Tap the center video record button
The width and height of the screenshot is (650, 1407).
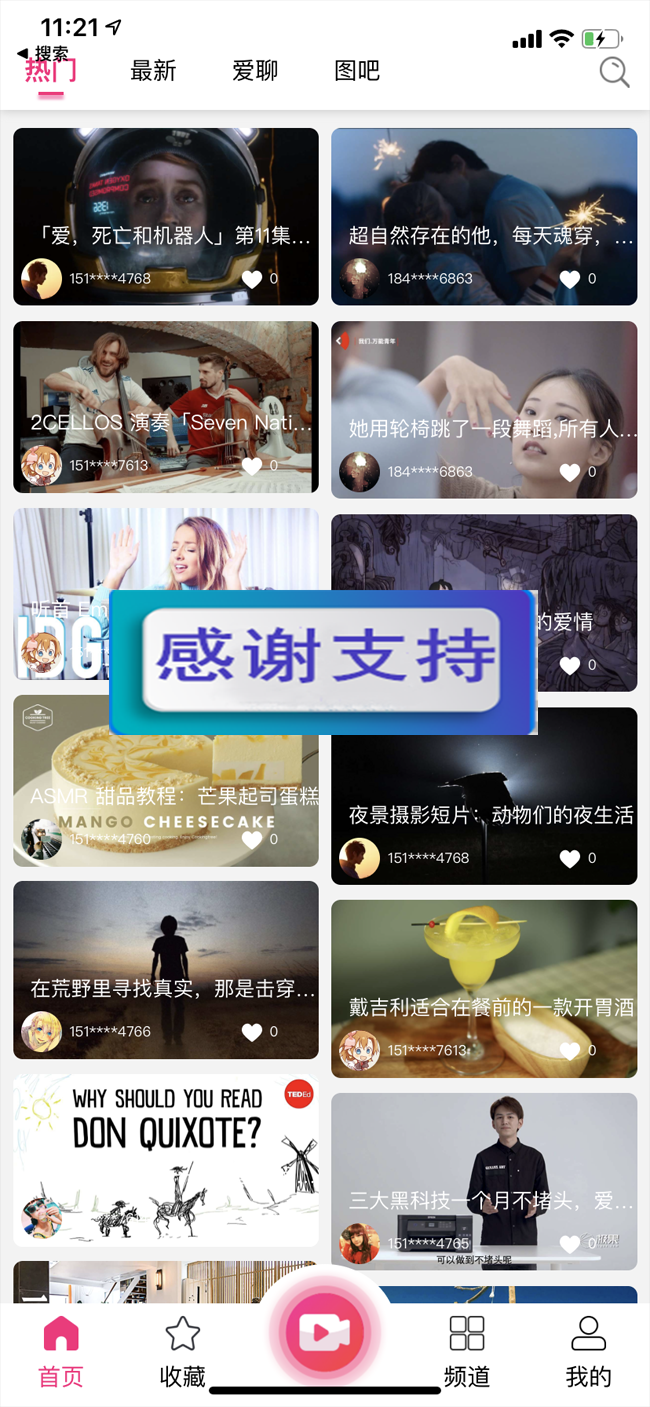(325, 1332)
